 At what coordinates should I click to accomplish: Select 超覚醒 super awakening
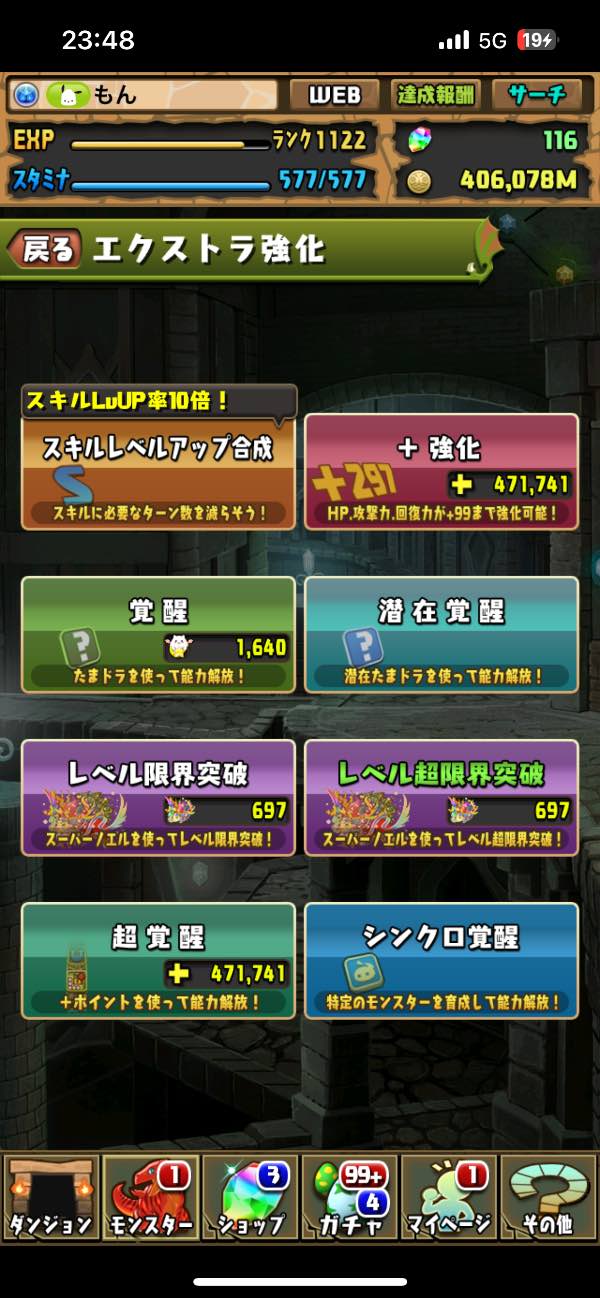pyautogui.click(x=158, y=961)
